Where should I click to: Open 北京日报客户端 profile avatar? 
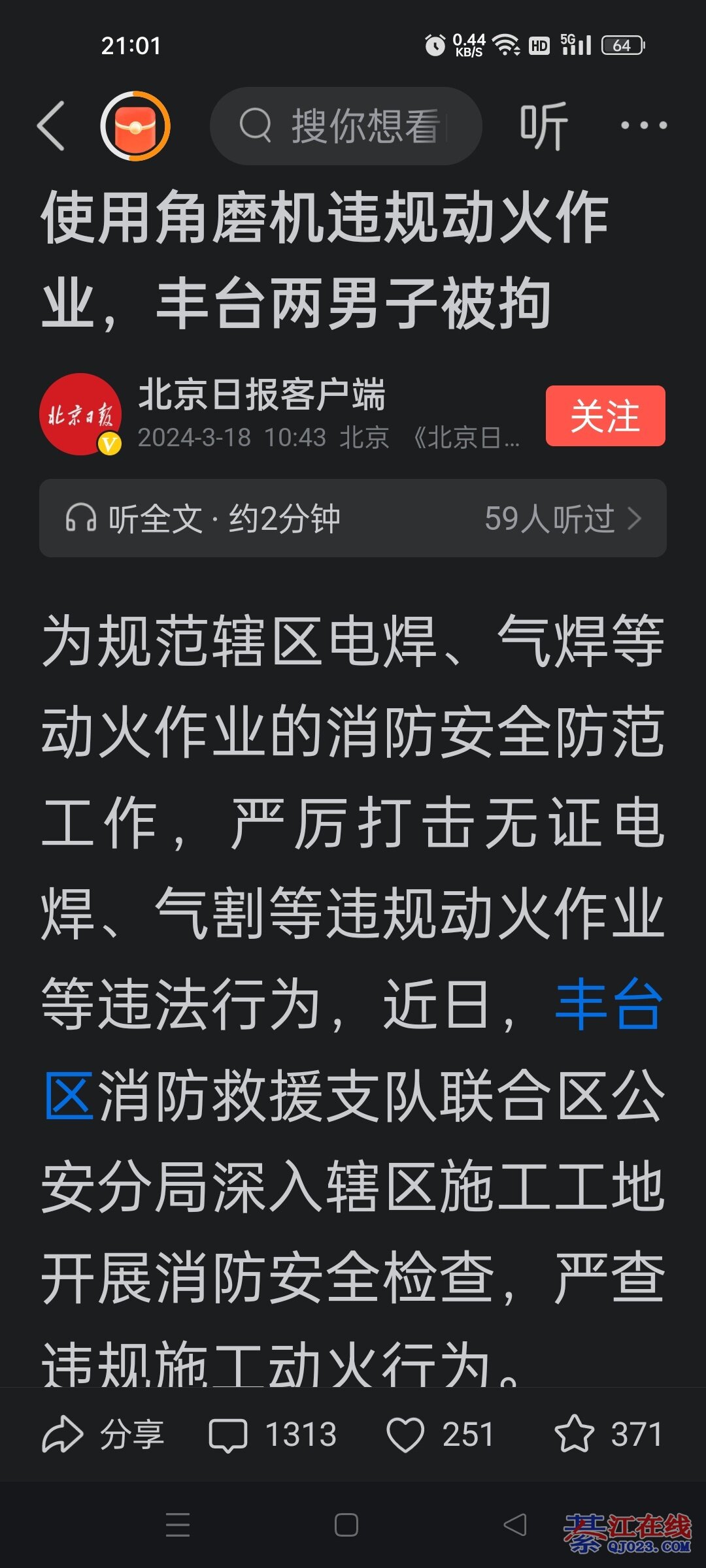[81, 414]
